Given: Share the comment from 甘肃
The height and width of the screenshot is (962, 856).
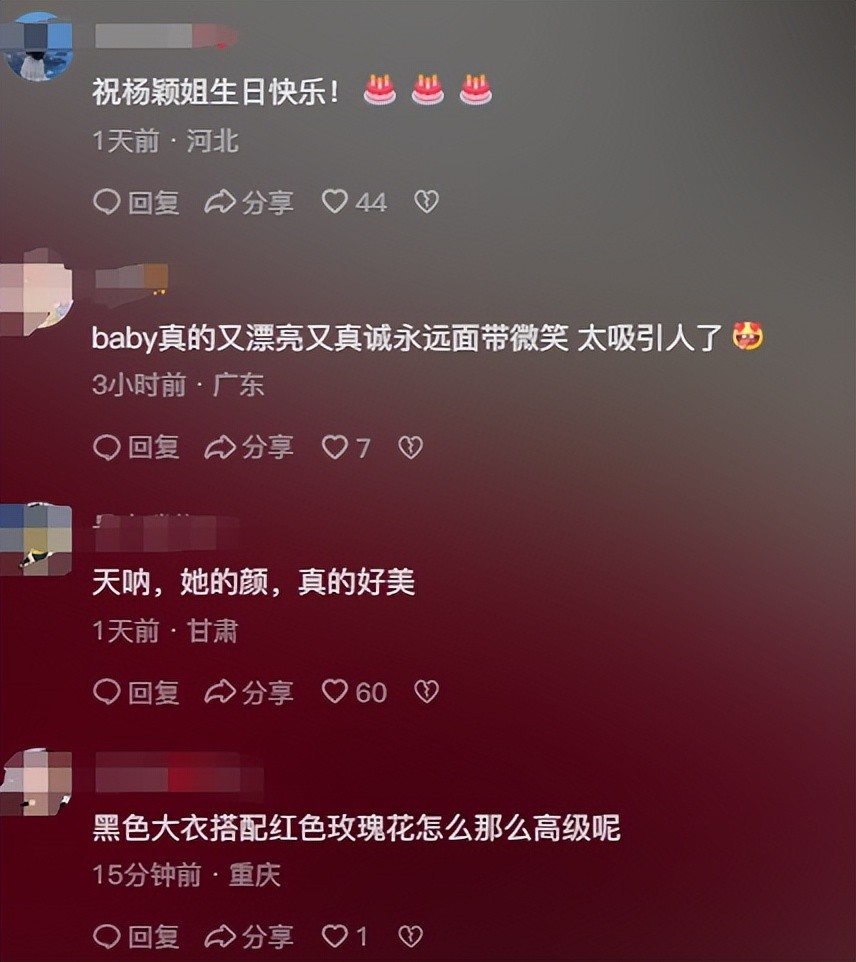Looking at the screenshot, I should point(249,691).
